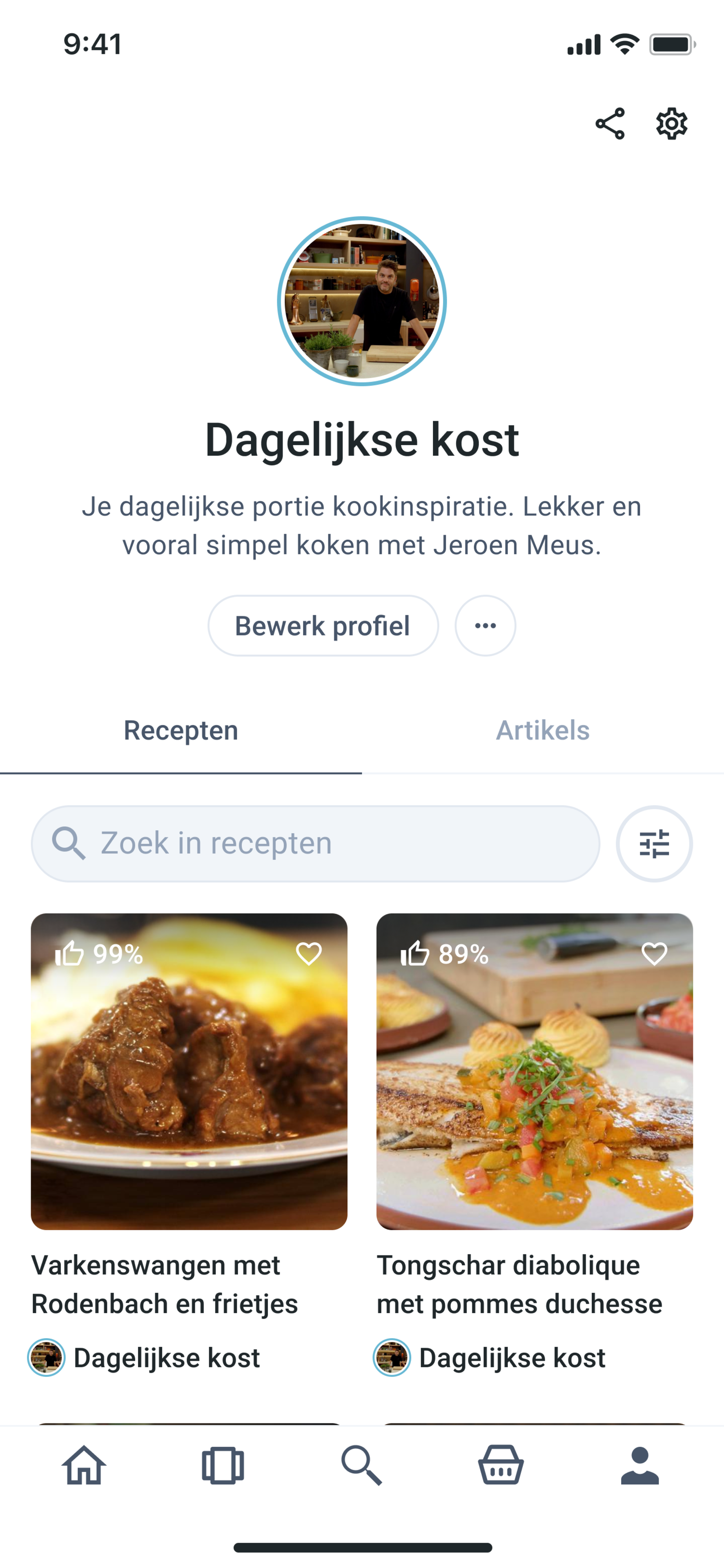Open the search tab in bottom navigation

[362, 1466]
